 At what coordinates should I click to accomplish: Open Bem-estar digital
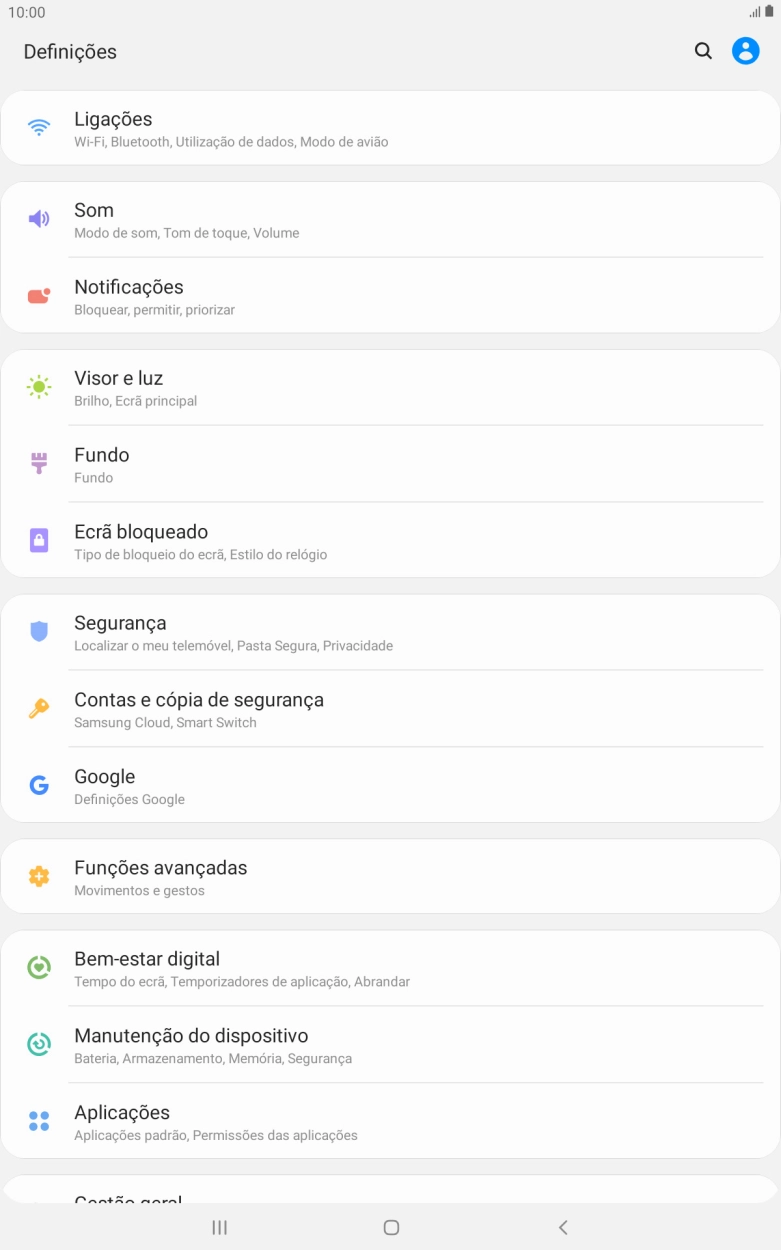point(390,968)
